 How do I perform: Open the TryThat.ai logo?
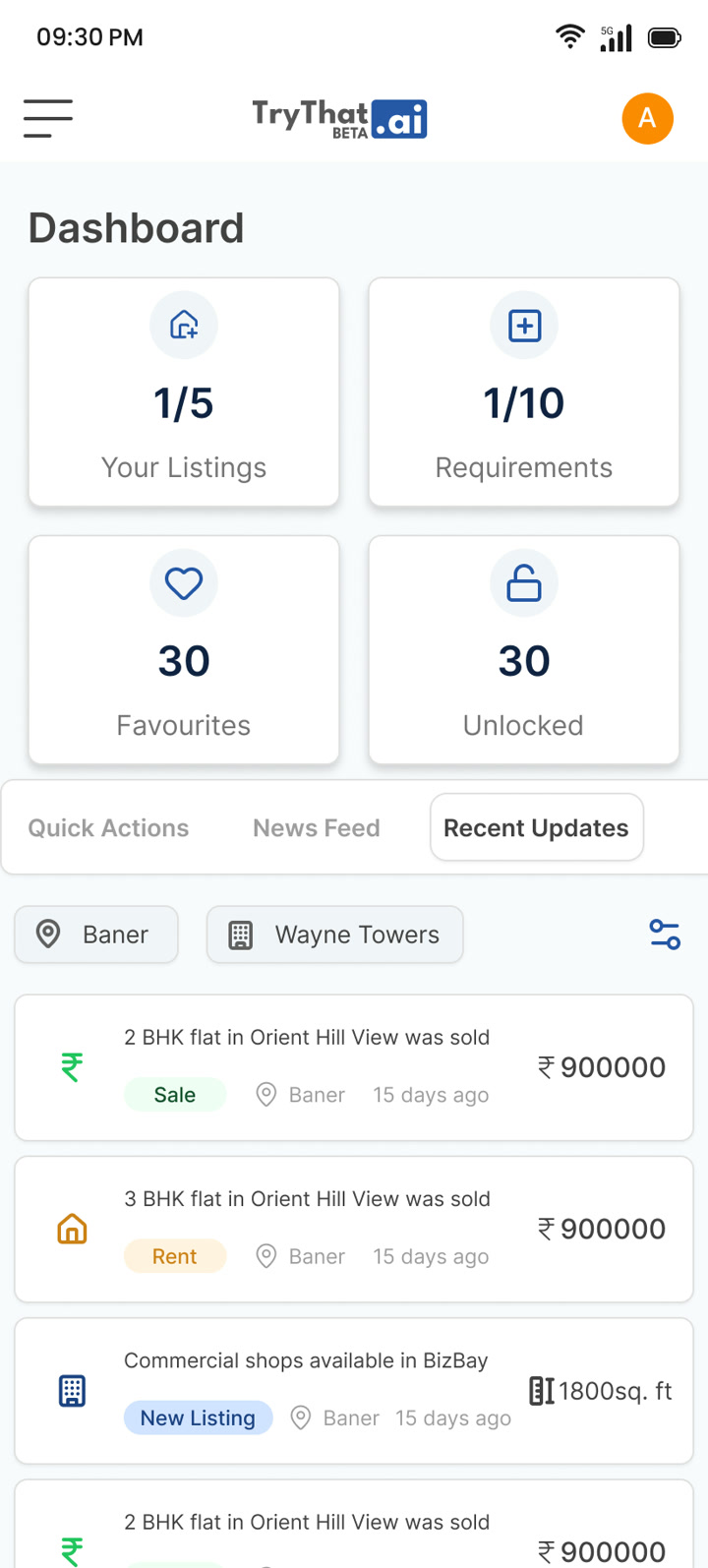click(339, 116)
